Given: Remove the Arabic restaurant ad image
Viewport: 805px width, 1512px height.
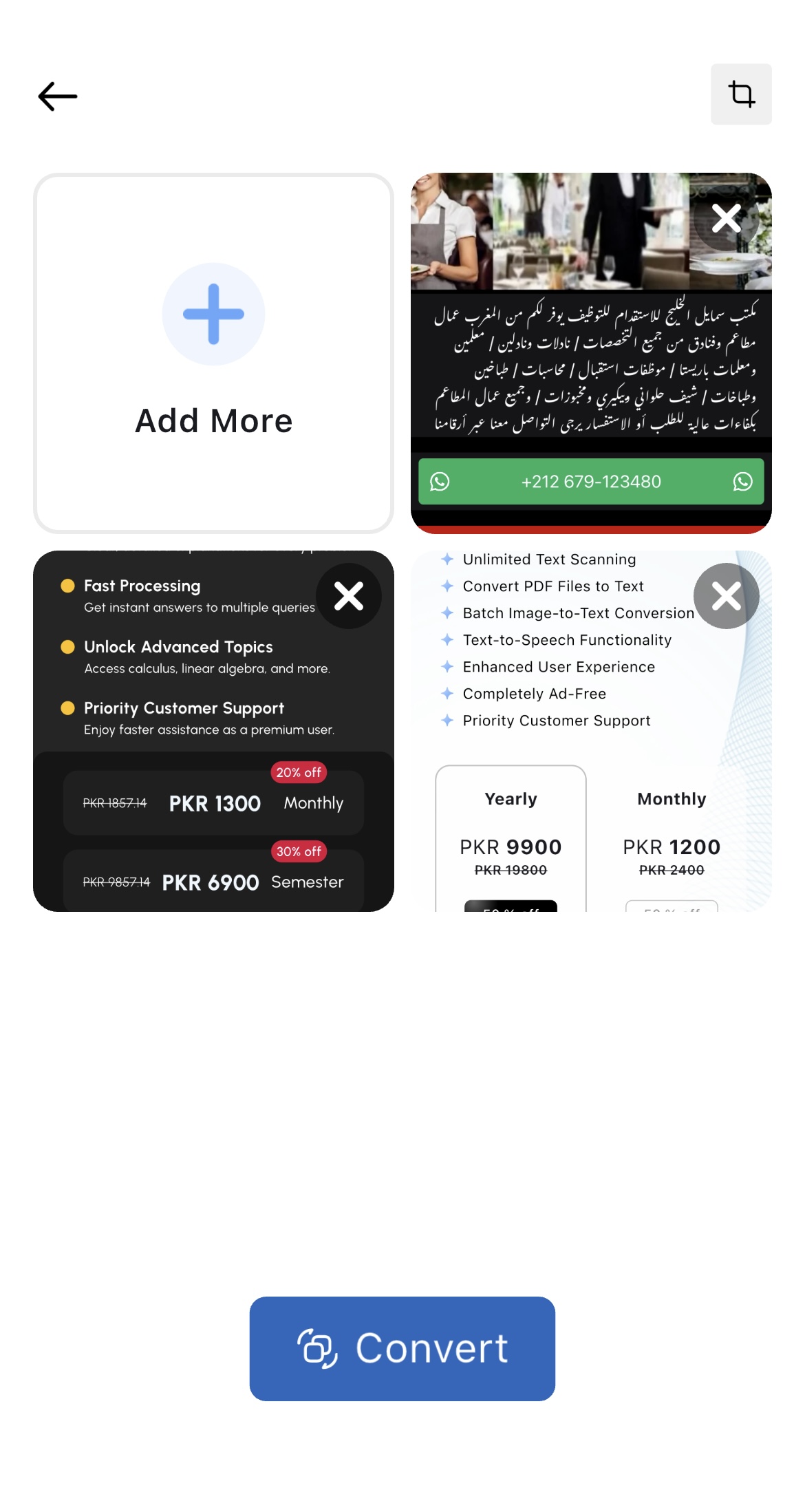Looking at the screenshot, I should tap(727, 219).
